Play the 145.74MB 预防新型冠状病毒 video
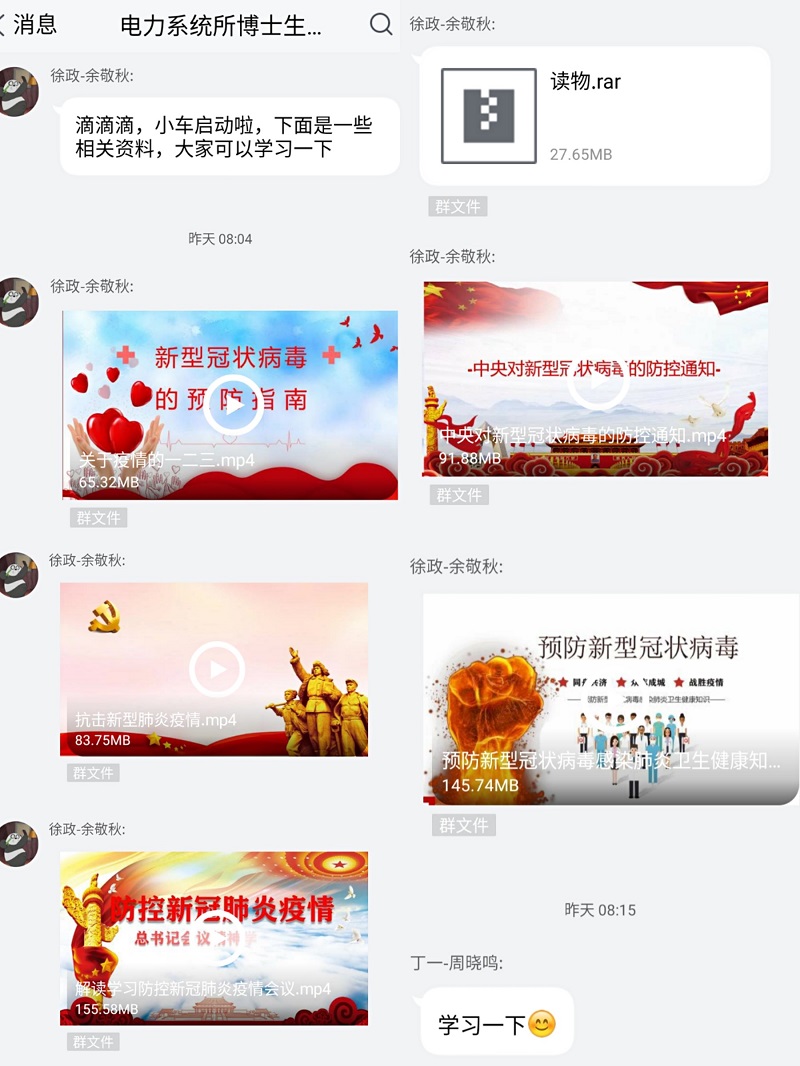 610,700
